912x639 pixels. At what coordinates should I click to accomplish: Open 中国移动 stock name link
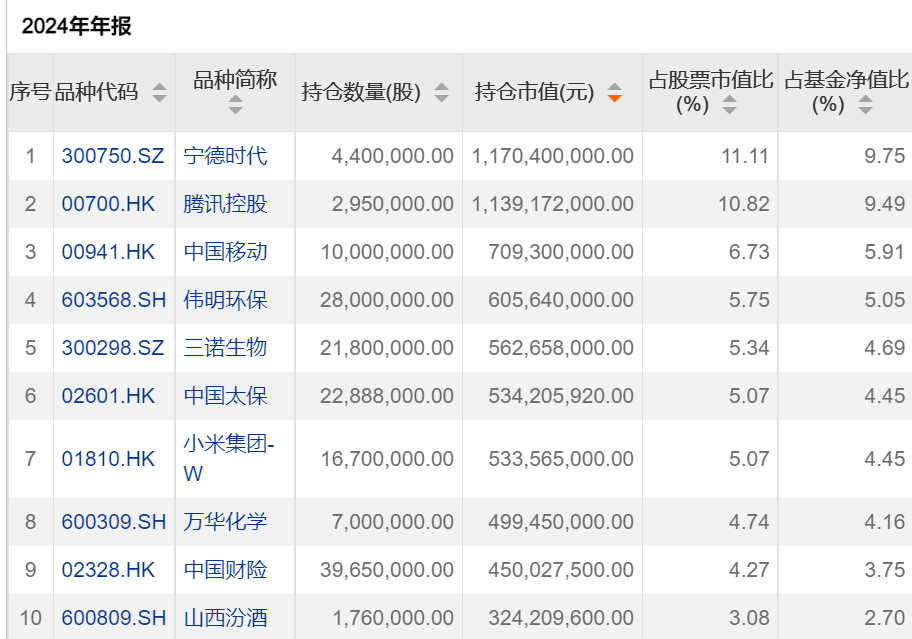225,252
